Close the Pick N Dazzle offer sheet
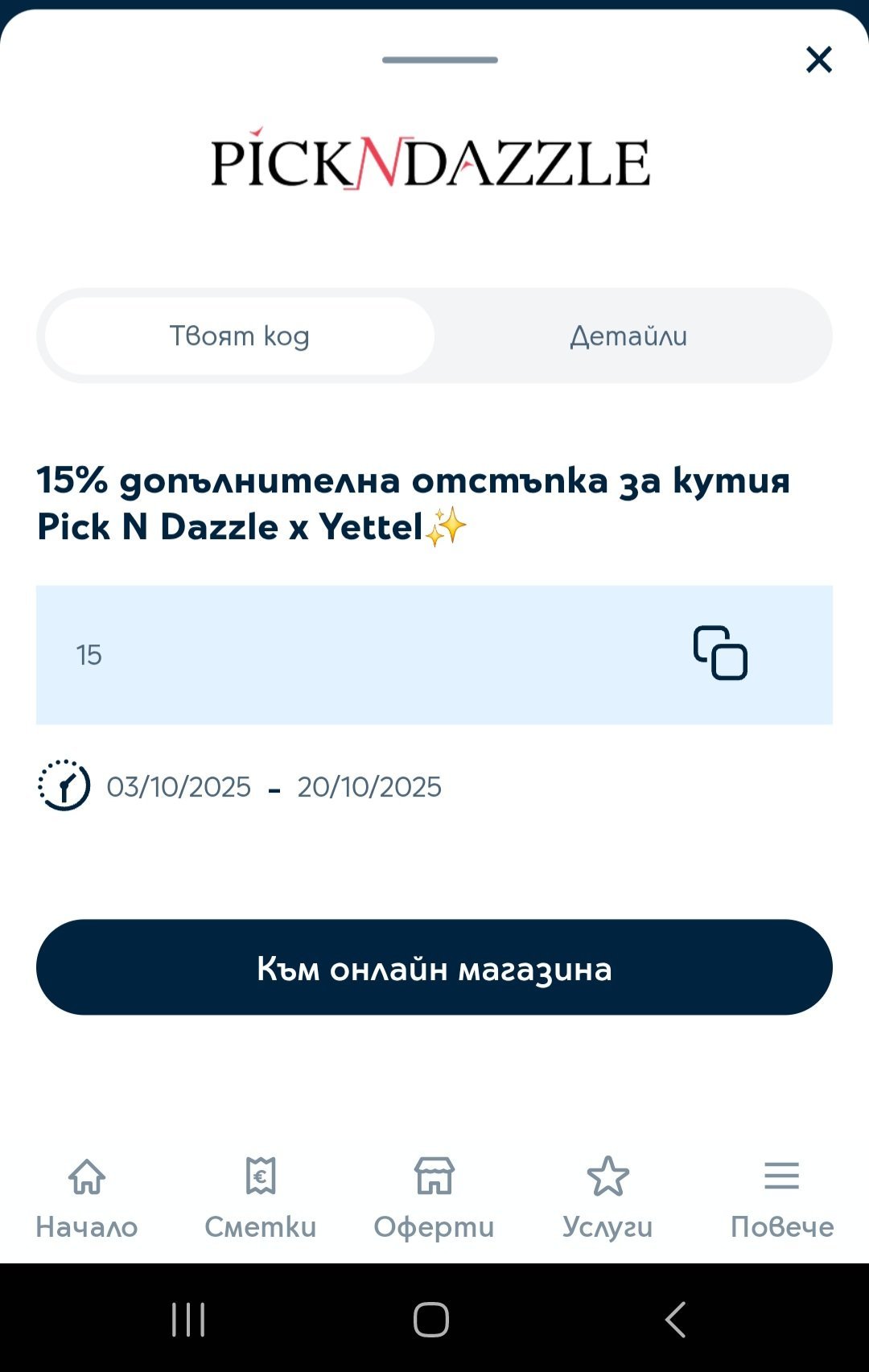This screenshot has width=869, height=1372. click(x=818, y=60)
